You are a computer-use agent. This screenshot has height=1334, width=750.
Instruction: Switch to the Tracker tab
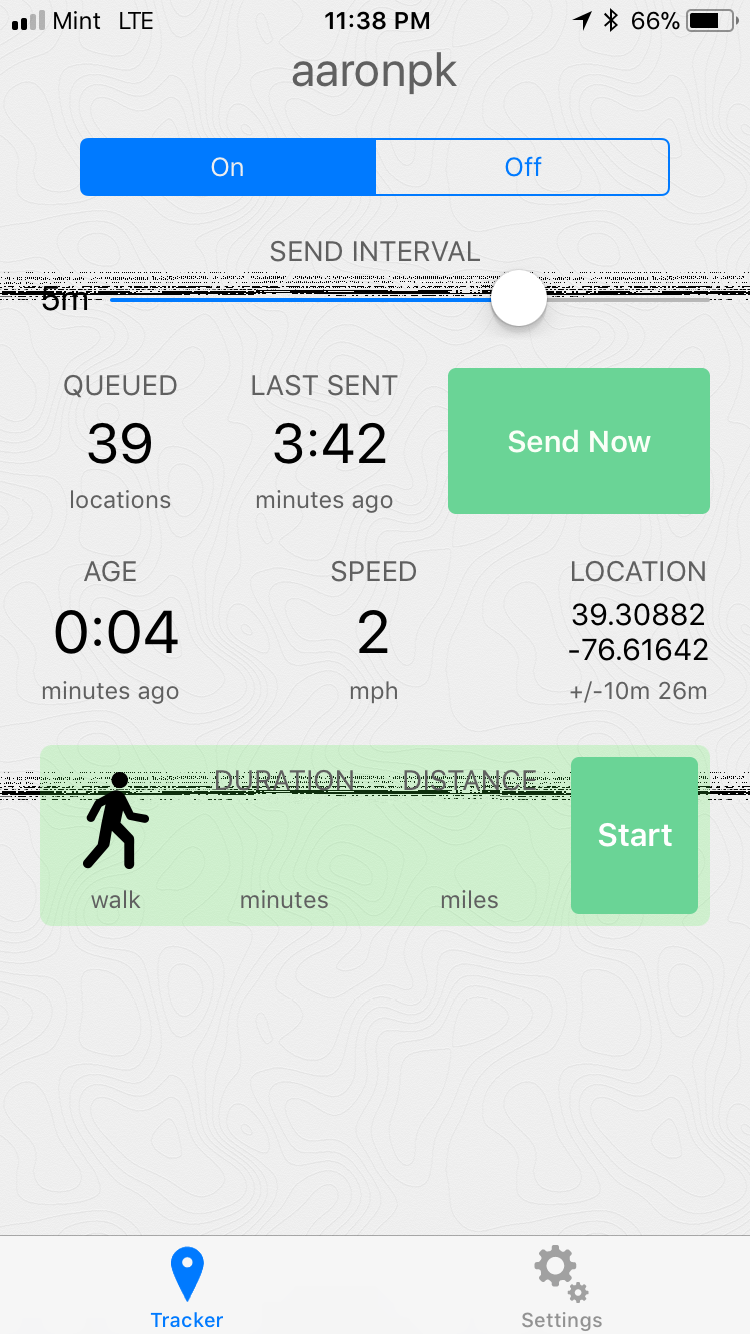[187, 1287]
